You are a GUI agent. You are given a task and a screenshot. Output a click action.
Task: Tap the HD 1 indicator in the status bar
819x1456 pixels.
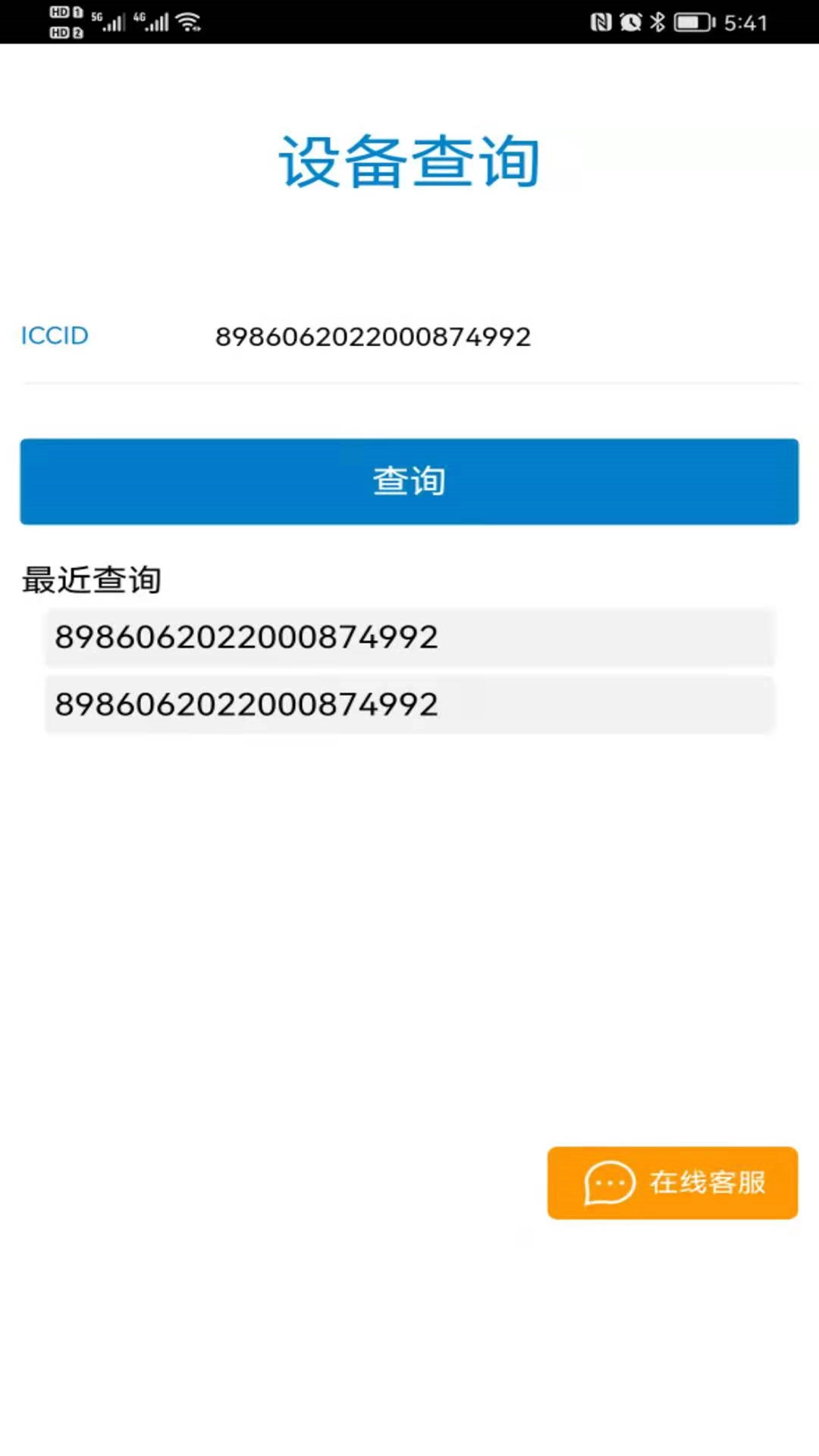[x=62, y=12]
